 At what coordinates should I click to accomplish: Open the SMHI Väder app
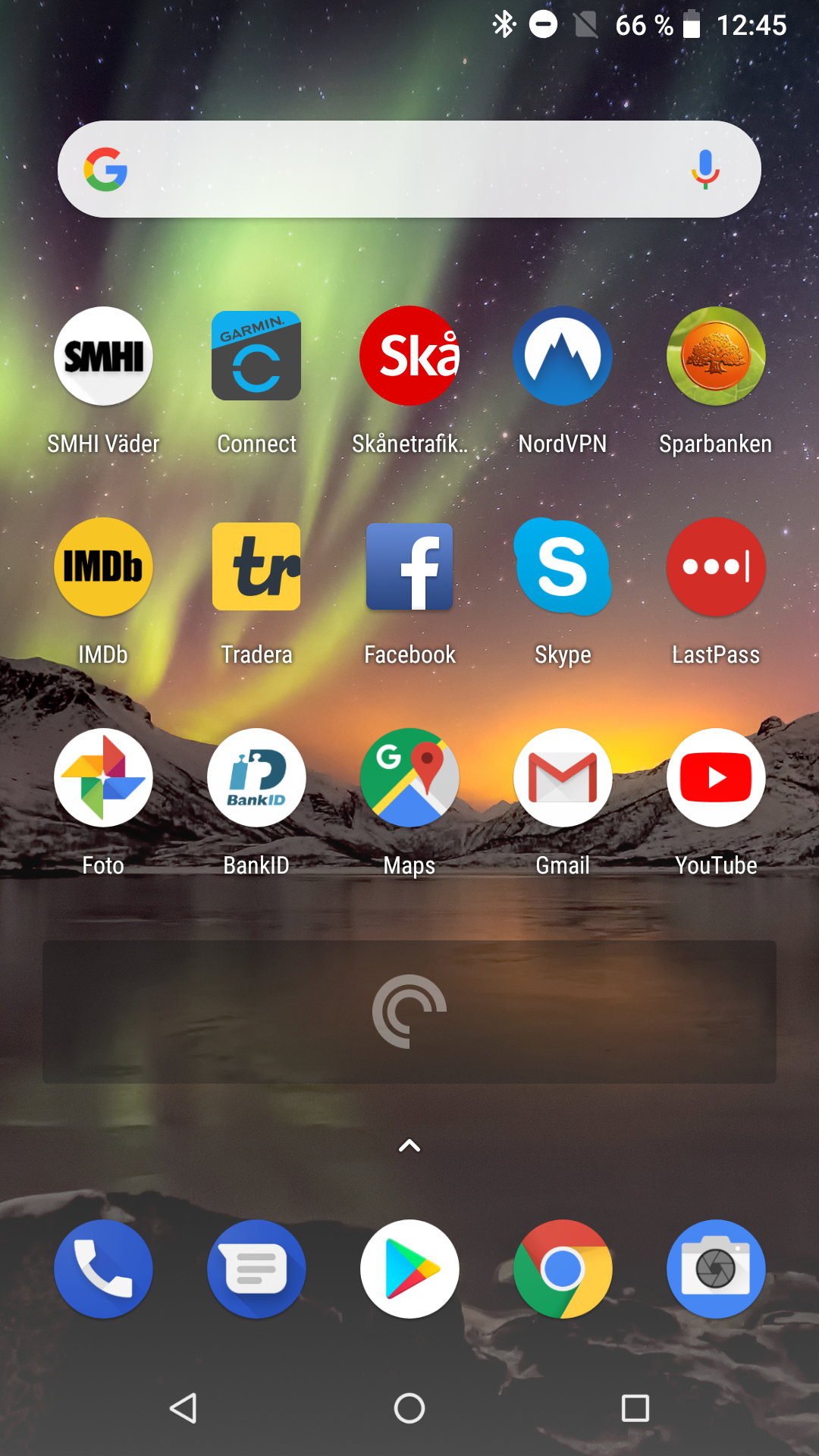click(x=103, y=356)
